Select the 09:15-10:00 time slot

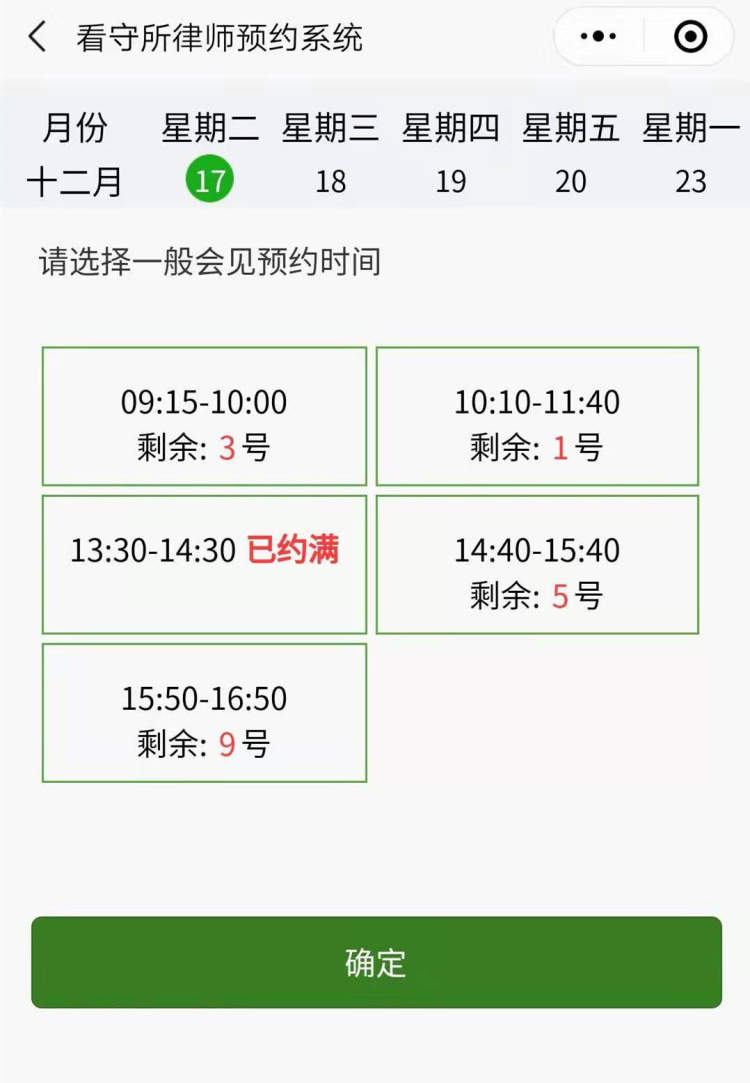(204, 416)
